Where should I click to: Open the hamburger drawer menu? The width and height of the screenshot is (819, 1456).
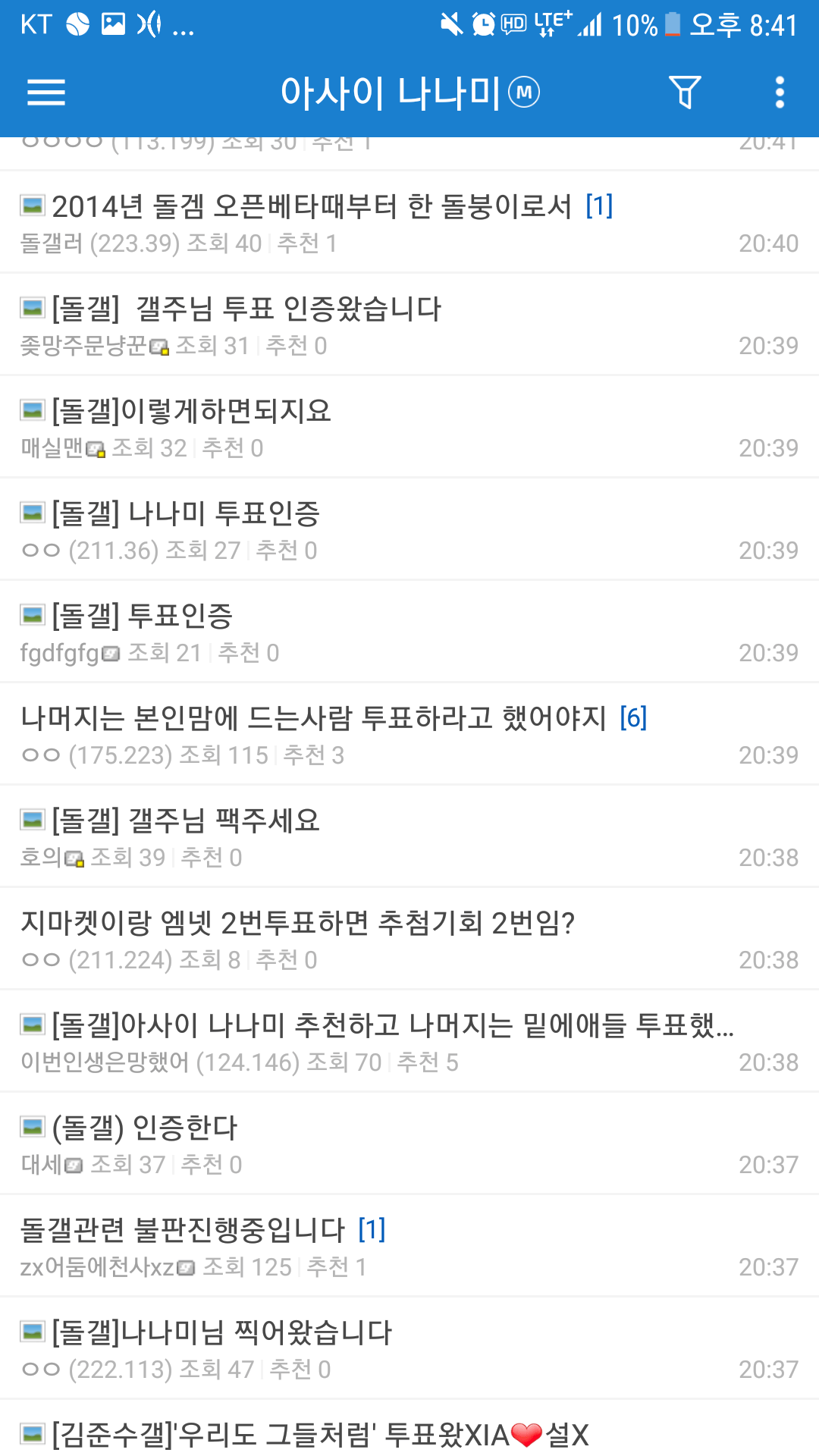(x=46, y=93)
